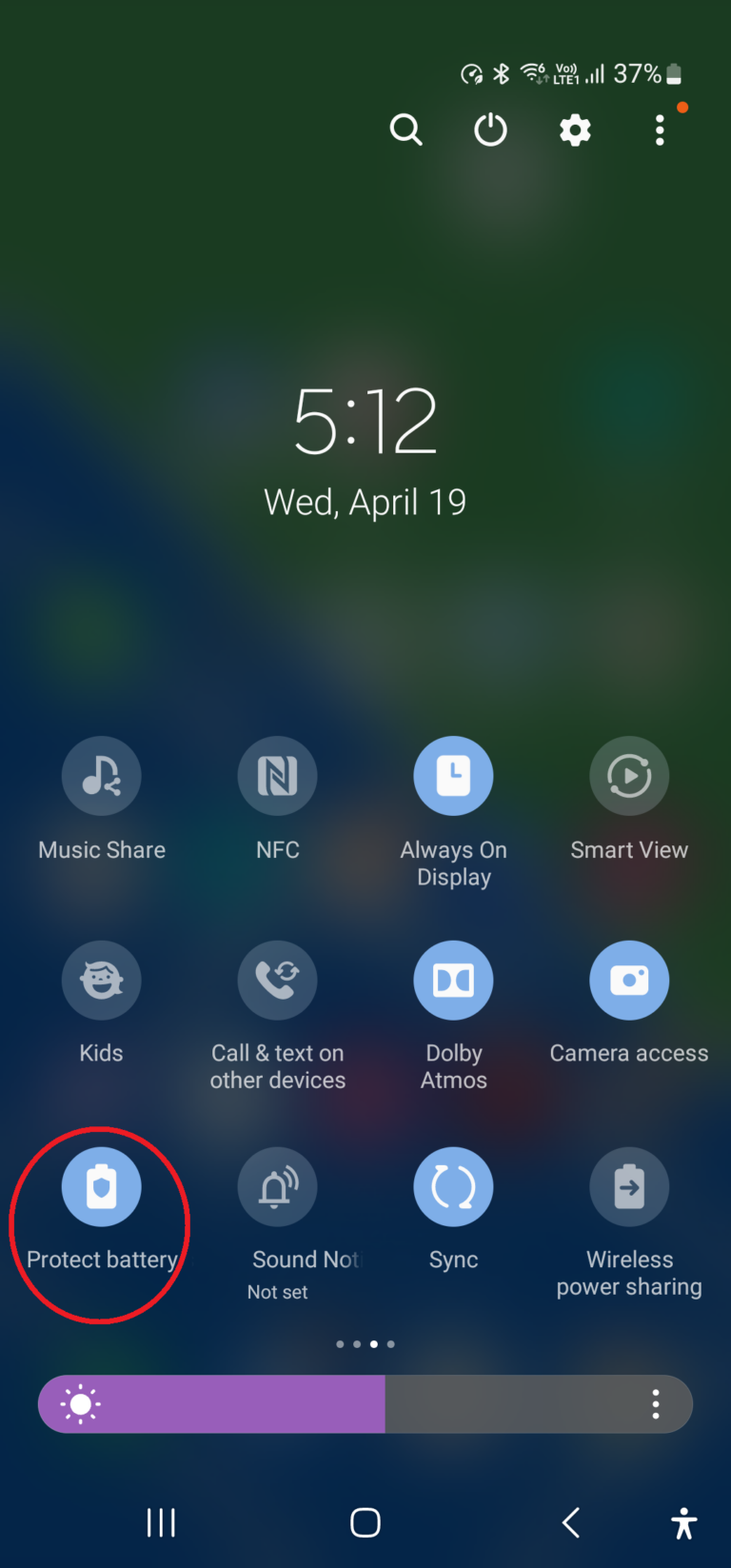Toggle NFC off
The width and height of the screenshot is (731, 1568).
coord(277,775)
